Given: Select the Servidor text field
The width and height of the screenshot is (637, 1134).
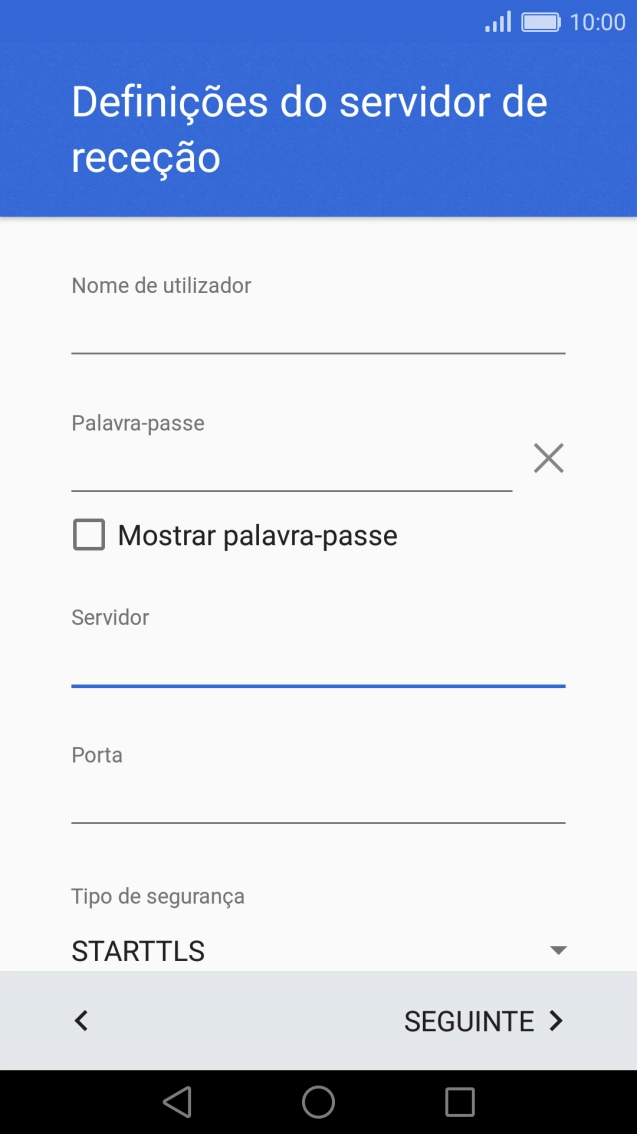Looking at the screenshot, I should click(x=318, y=662).
